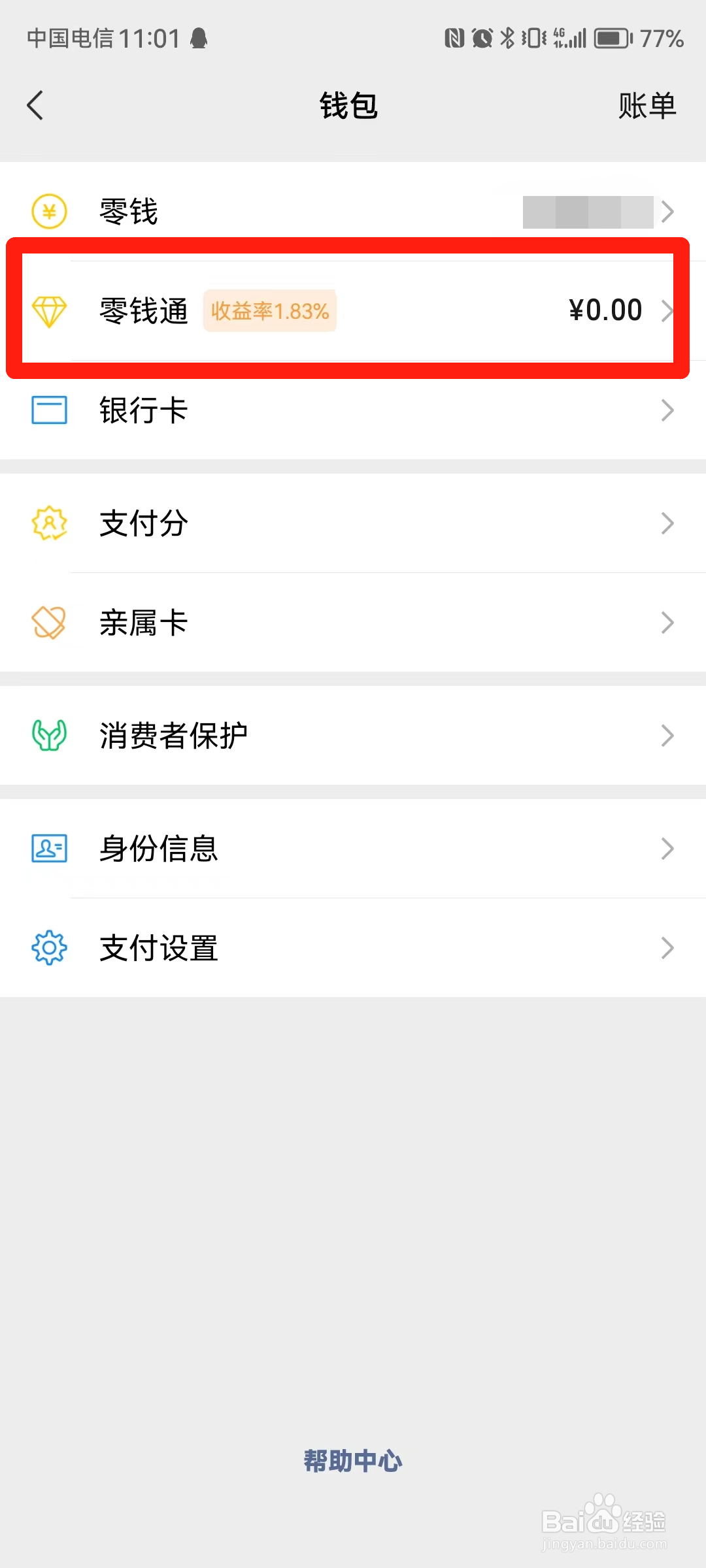Screen dimensions: 706x1568
Task: Open the 零钱 balance row
Action: point(353,212)
